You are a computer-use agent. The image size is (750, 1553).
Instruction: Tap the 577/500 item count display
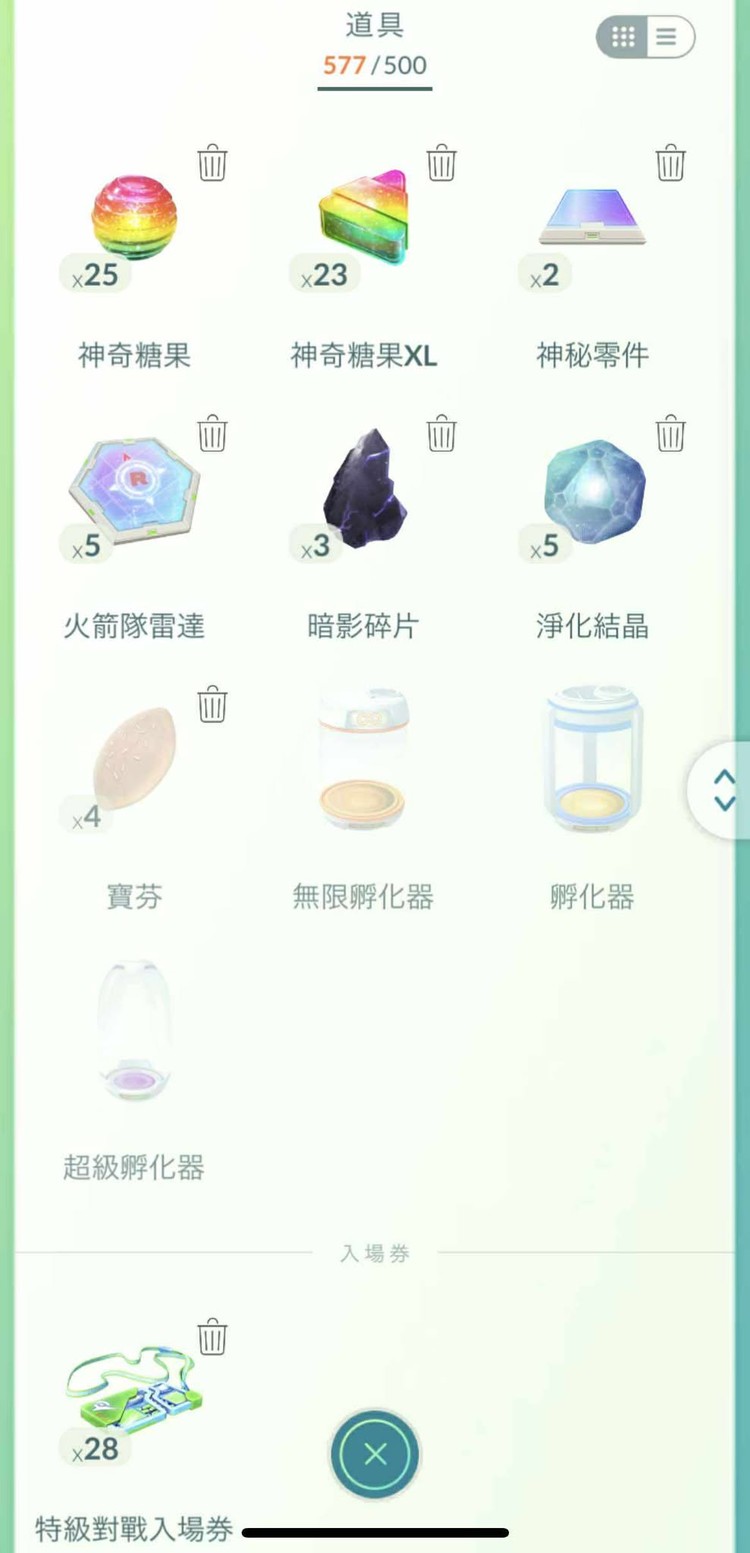coord(375,66)
